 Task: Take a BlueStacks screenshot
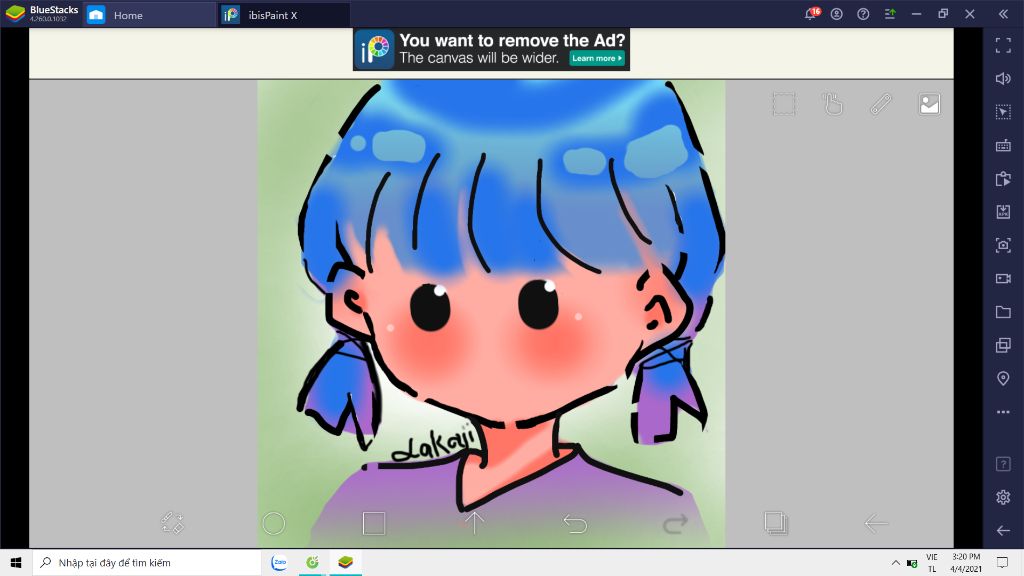pos(1003,245)
